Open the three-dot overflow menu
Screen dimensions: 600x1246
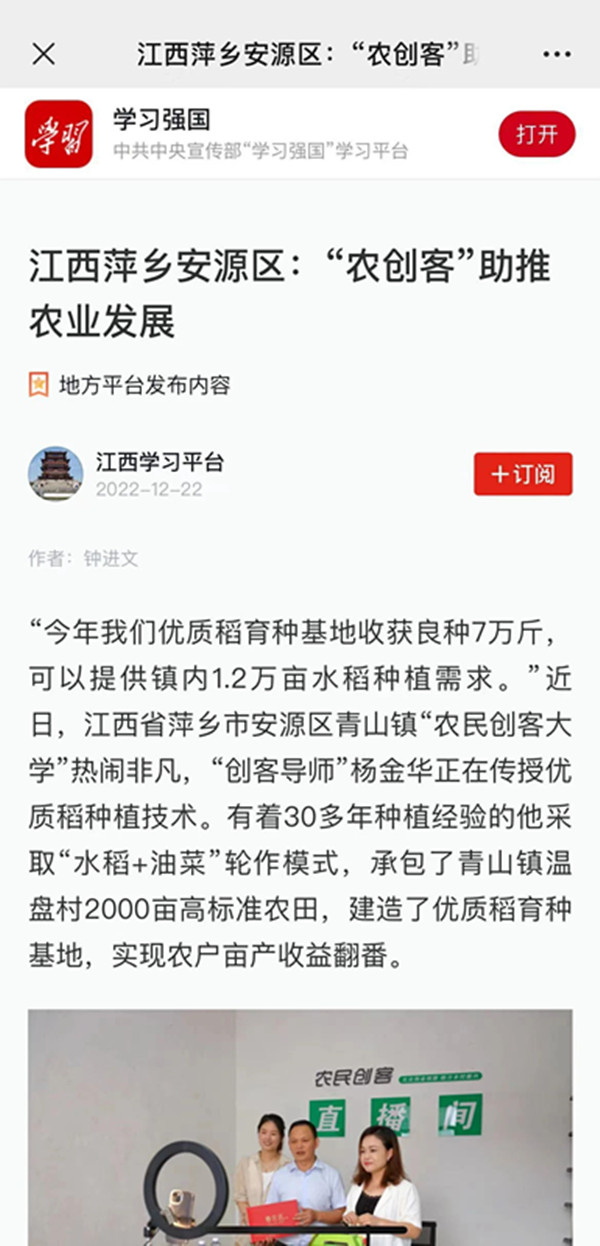click(556, 54)
